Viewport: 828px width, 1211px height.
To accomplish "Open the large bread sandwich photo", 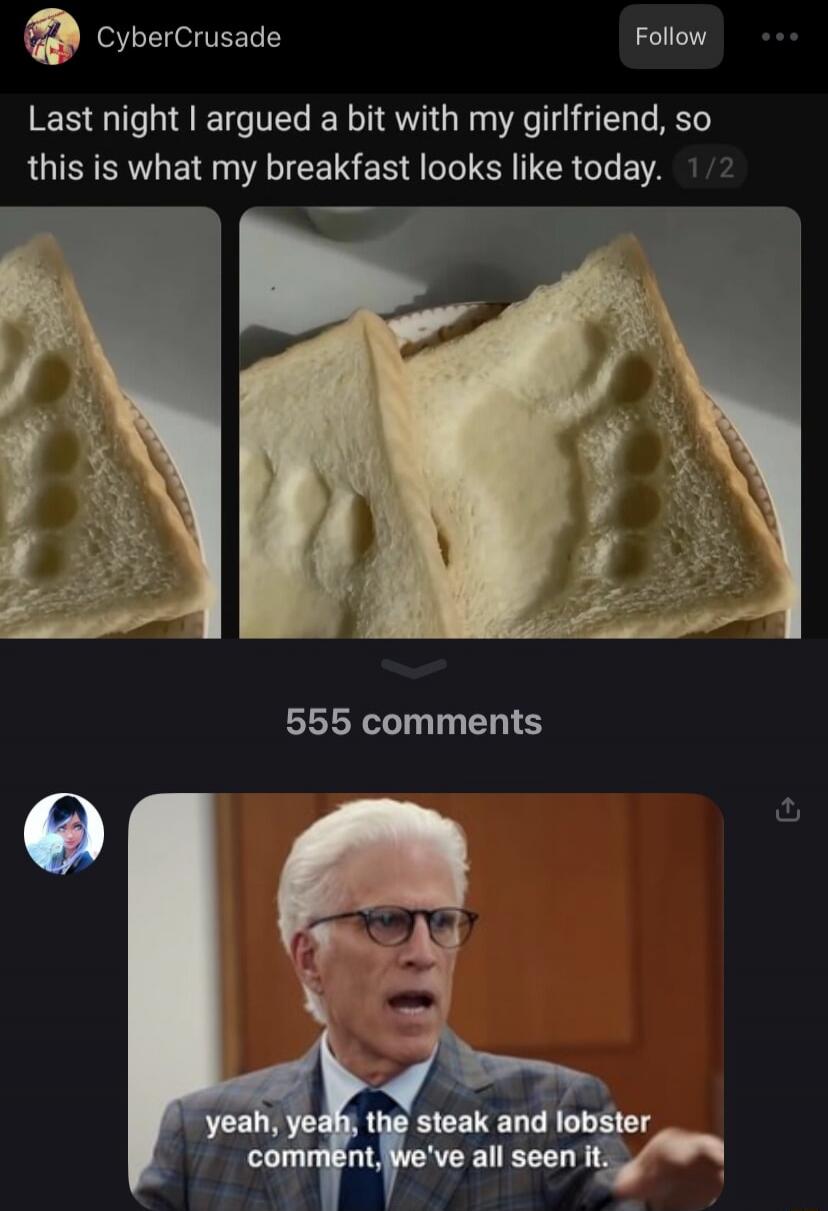I will click(x=519, y=422).
